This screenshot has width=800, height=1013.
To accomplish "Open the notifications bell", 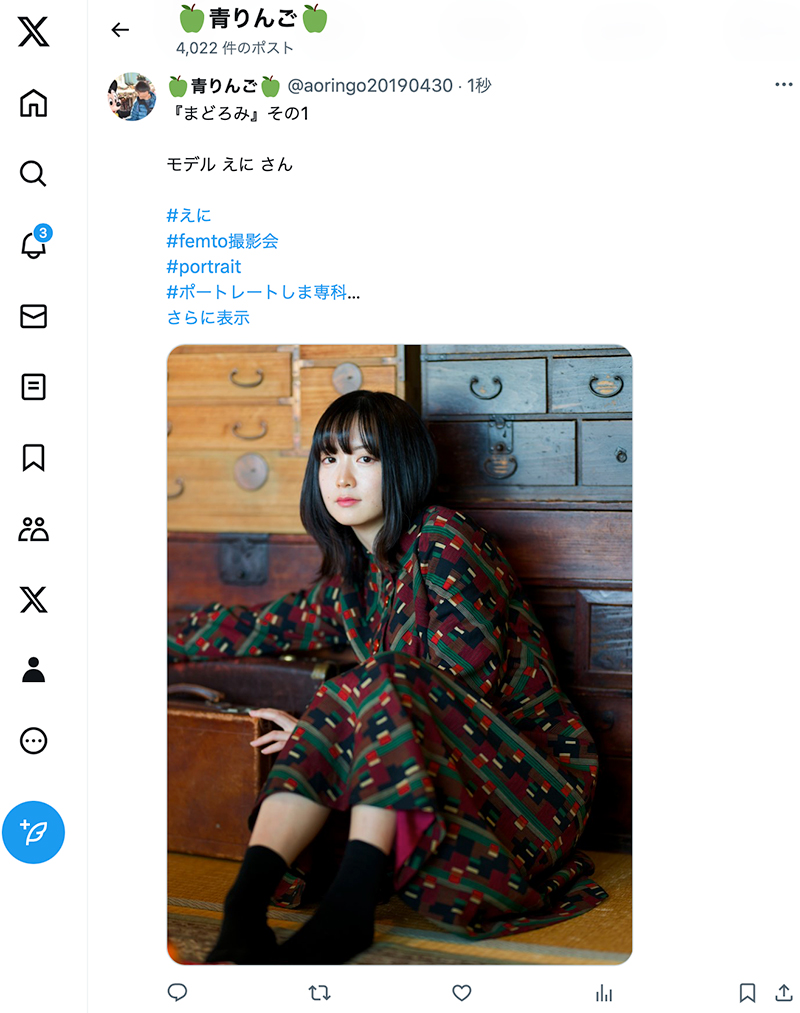I will [34, 244].
